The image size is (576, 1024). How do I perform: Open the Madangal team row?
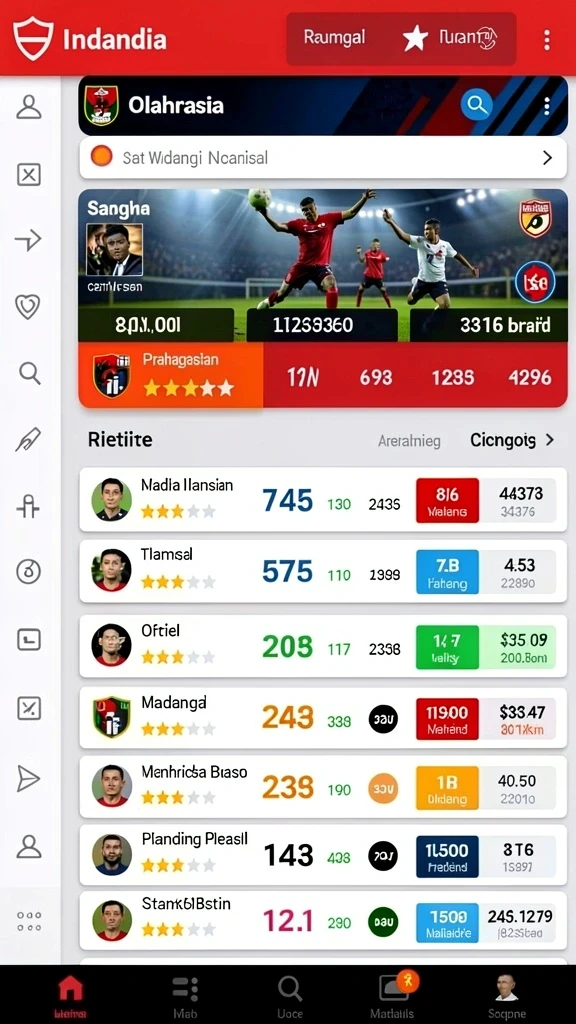(x=323, y=718)
